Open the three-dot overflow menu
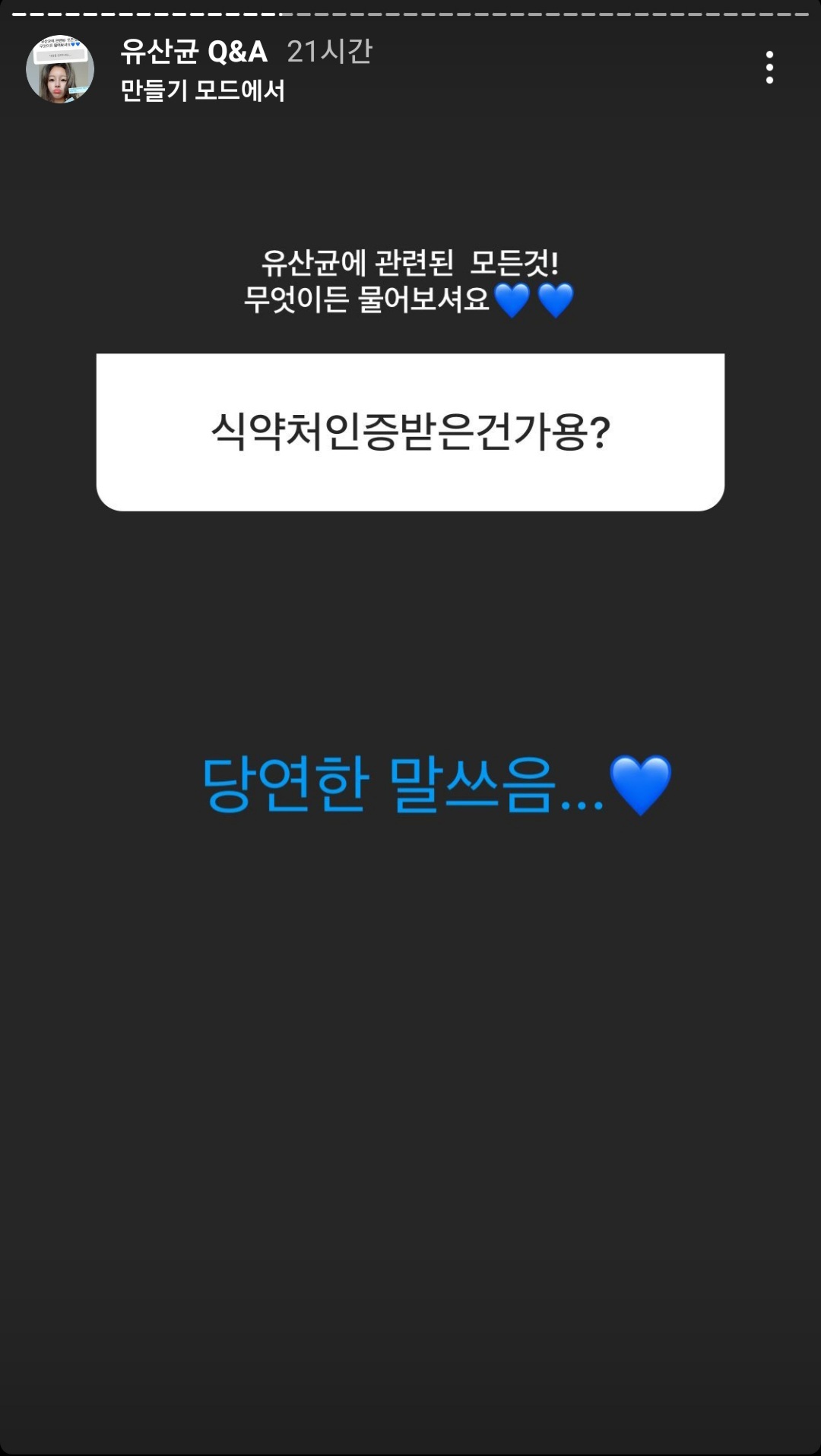 769,68
